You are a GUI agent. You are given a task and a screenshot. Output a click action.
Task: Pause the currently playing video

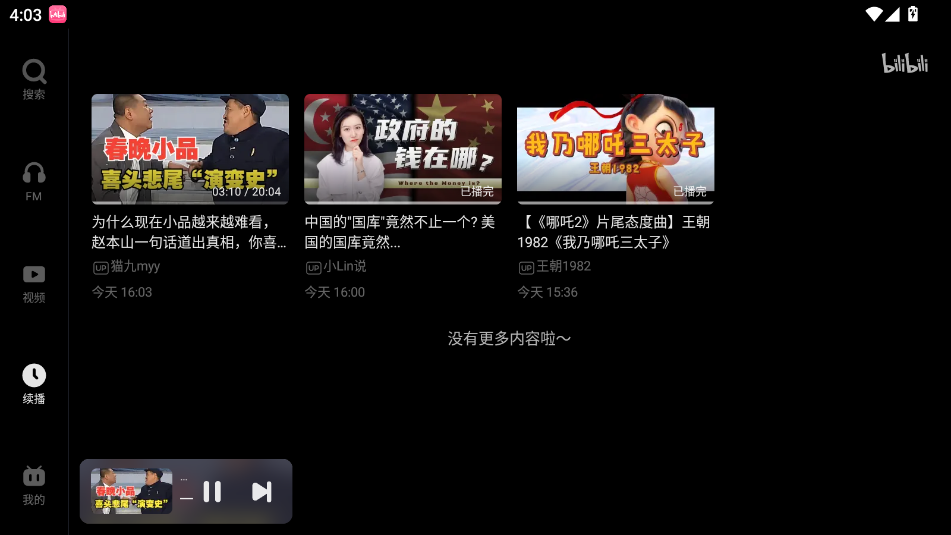212,491
